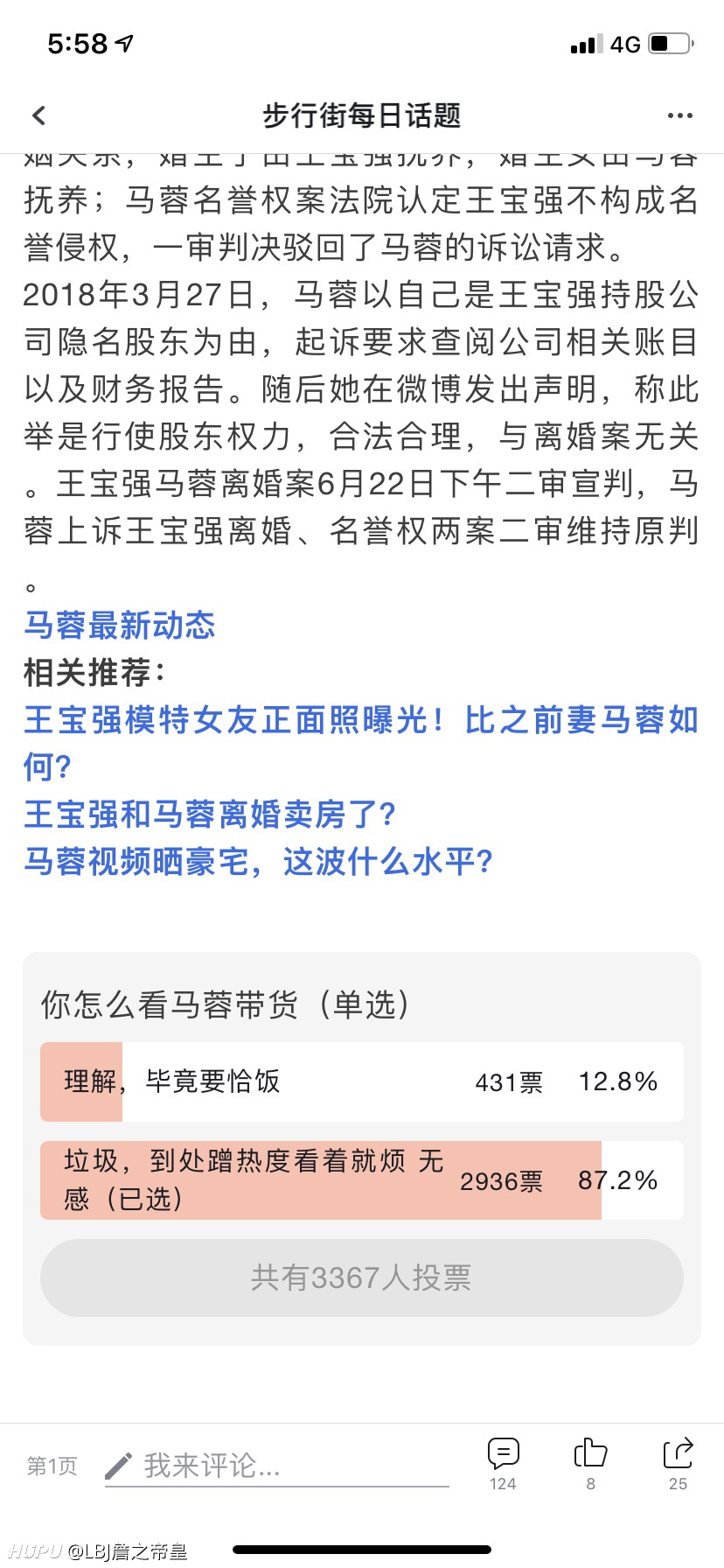Share this post via share icon
The width and height of the screenshot is (724, 1568).
pos(678,1464)
